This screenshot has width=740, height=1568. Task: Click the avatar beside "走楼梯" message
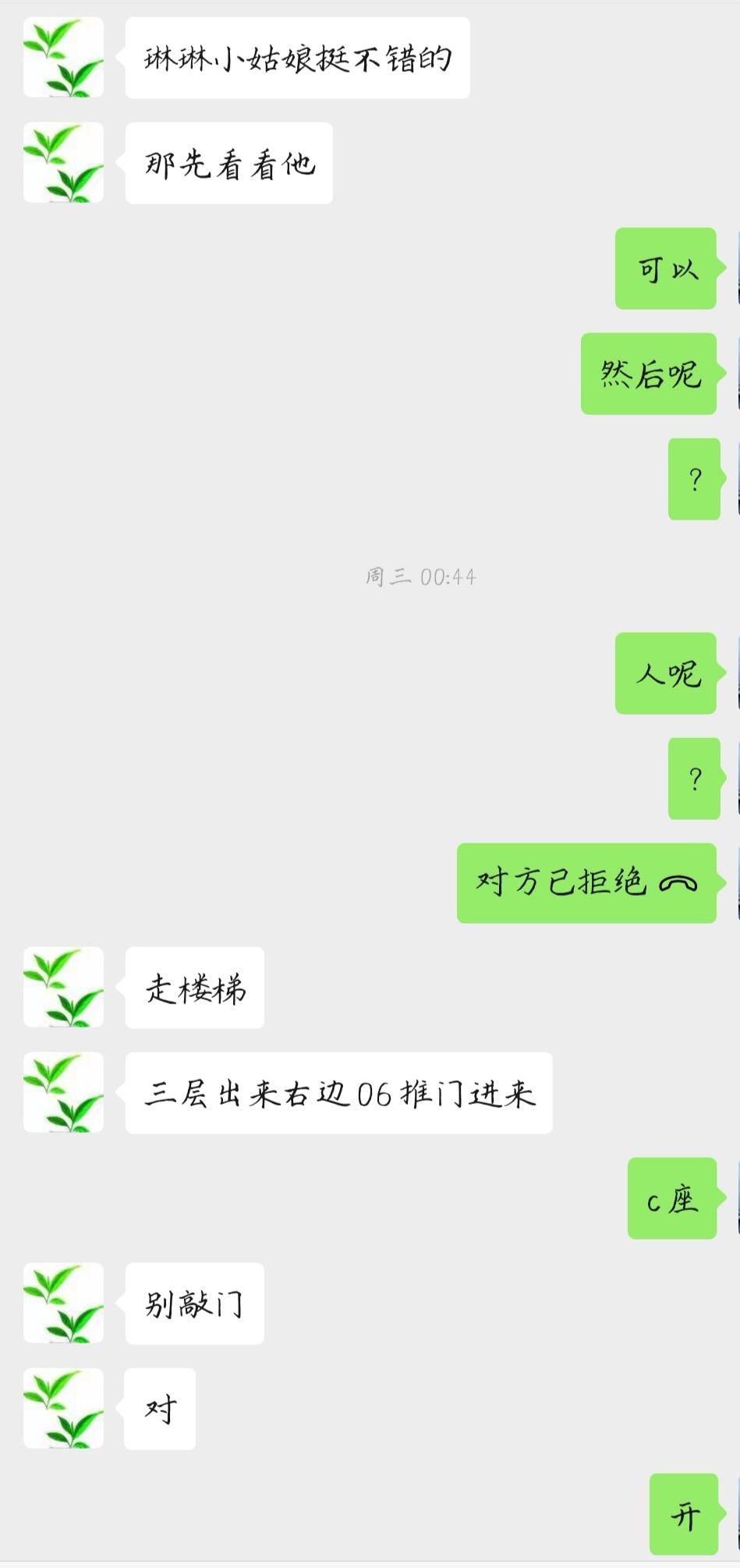pyautogui.click(x=62, y=987)
